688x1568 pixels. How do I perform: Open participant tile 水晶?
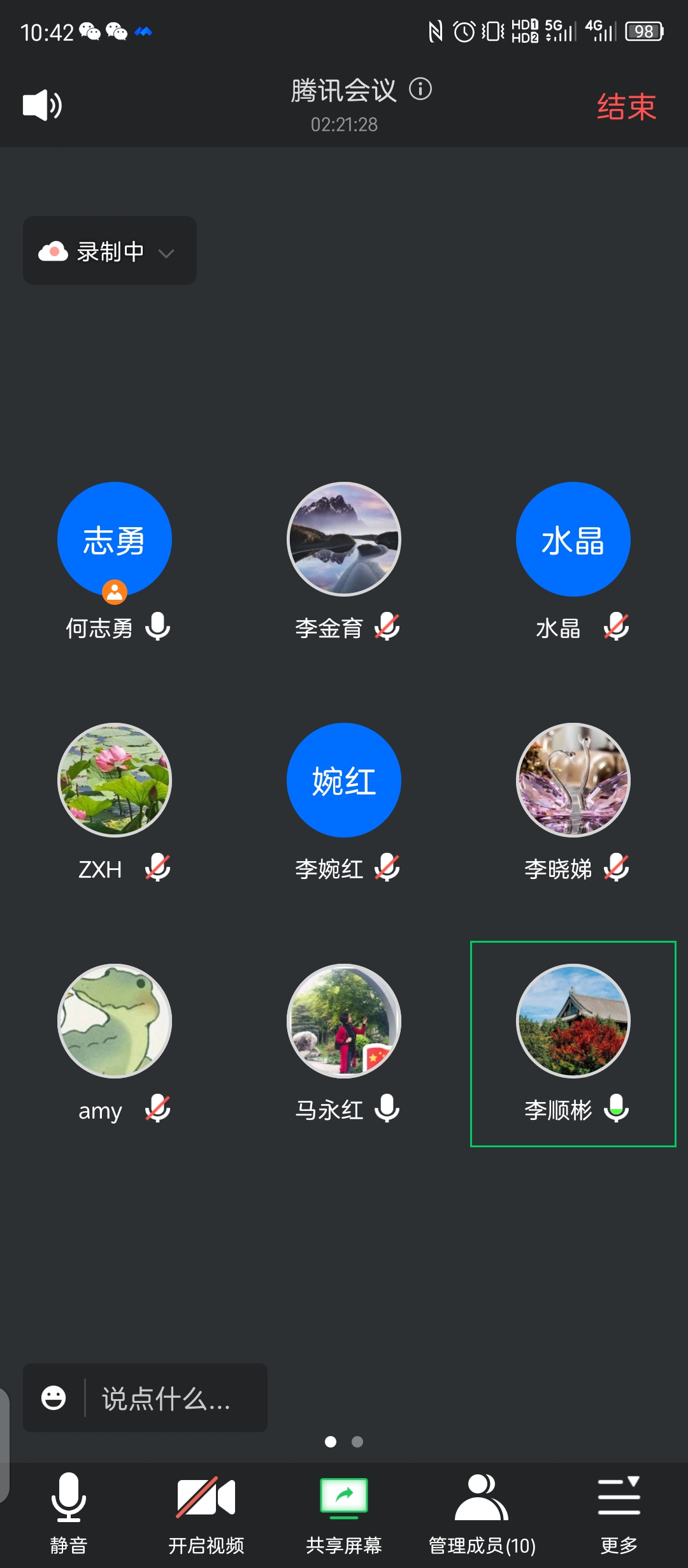[x=573, y=541]
